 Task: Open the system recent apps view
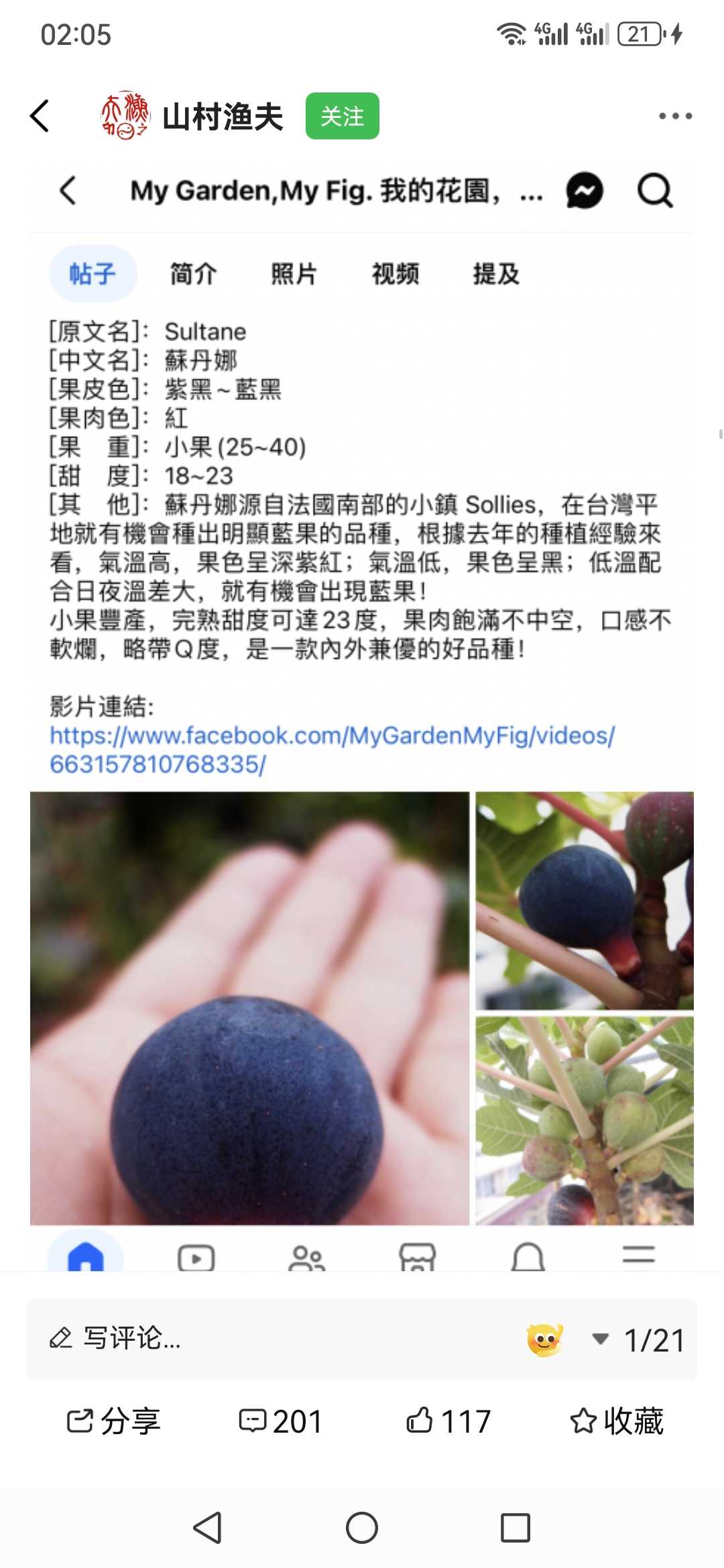click(516, 1528)
